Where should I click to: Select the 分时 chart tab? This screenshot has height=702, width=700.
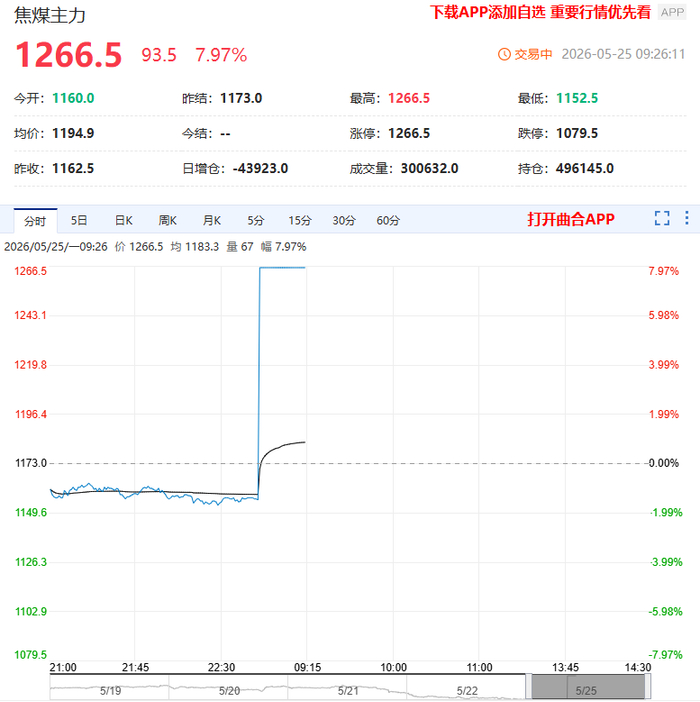click(35, 221)
